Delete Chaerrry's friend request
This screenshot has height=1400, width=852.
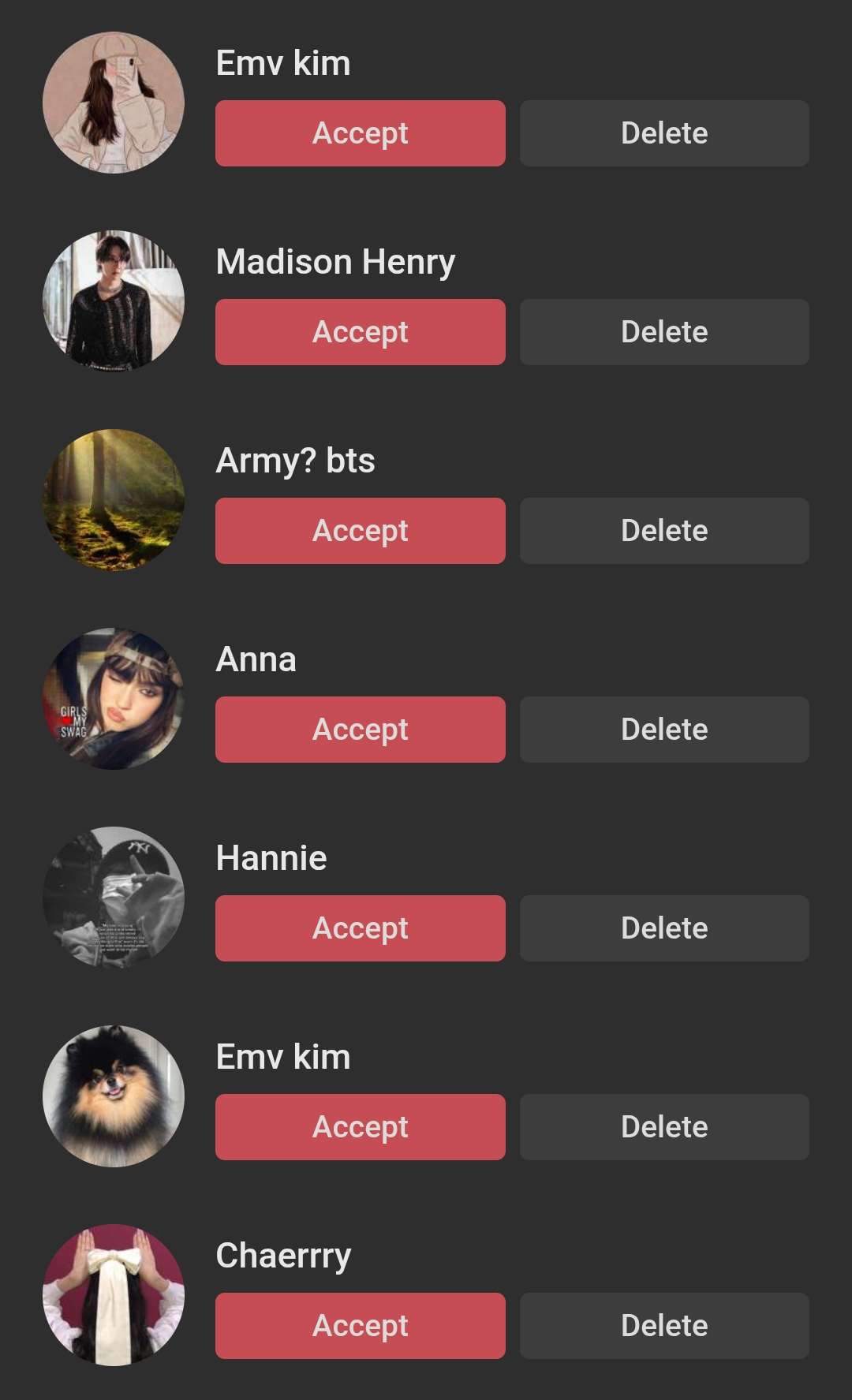pyautogui.click(x=664, y=1326)
